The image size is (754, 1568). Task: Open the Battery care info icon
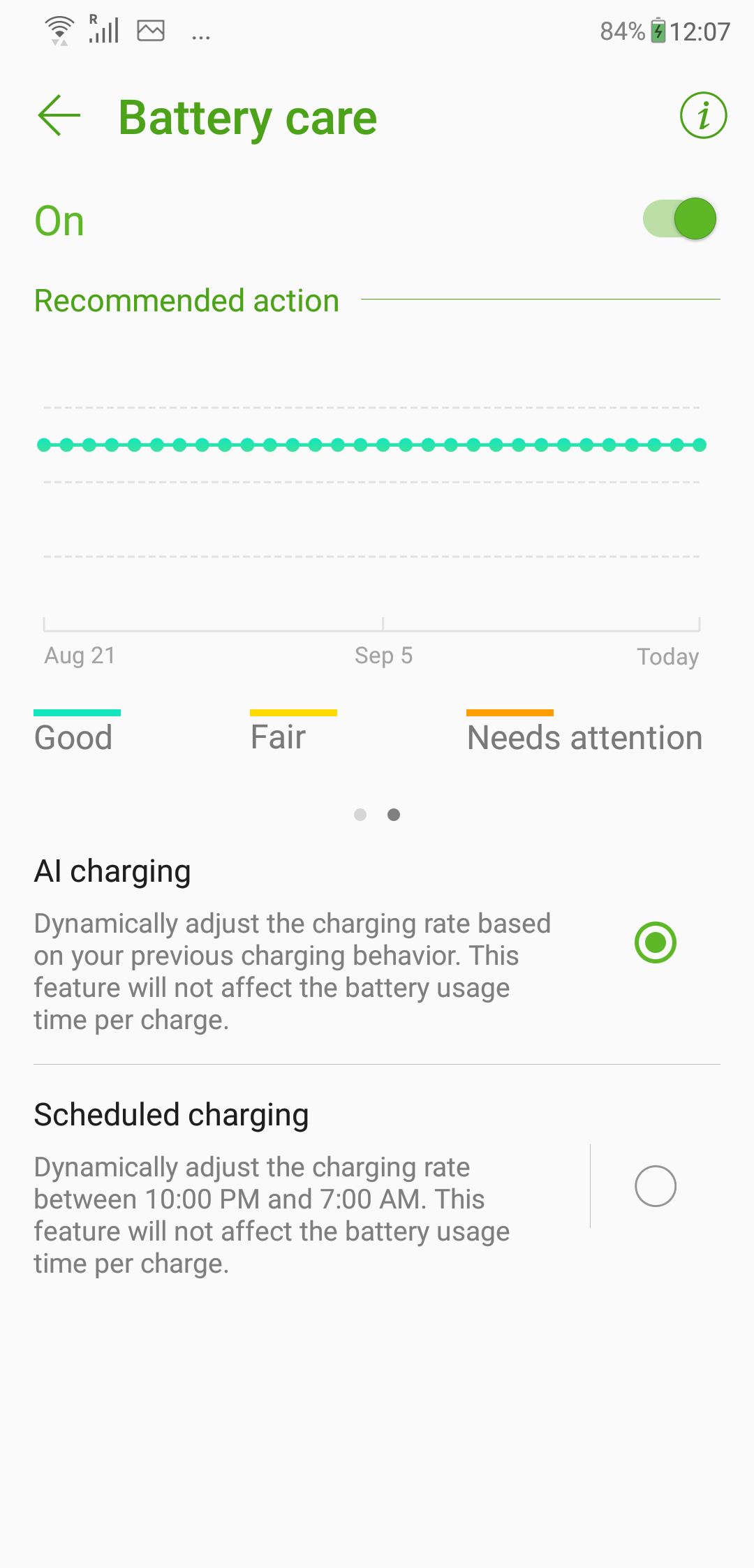(x=703, y=115)
